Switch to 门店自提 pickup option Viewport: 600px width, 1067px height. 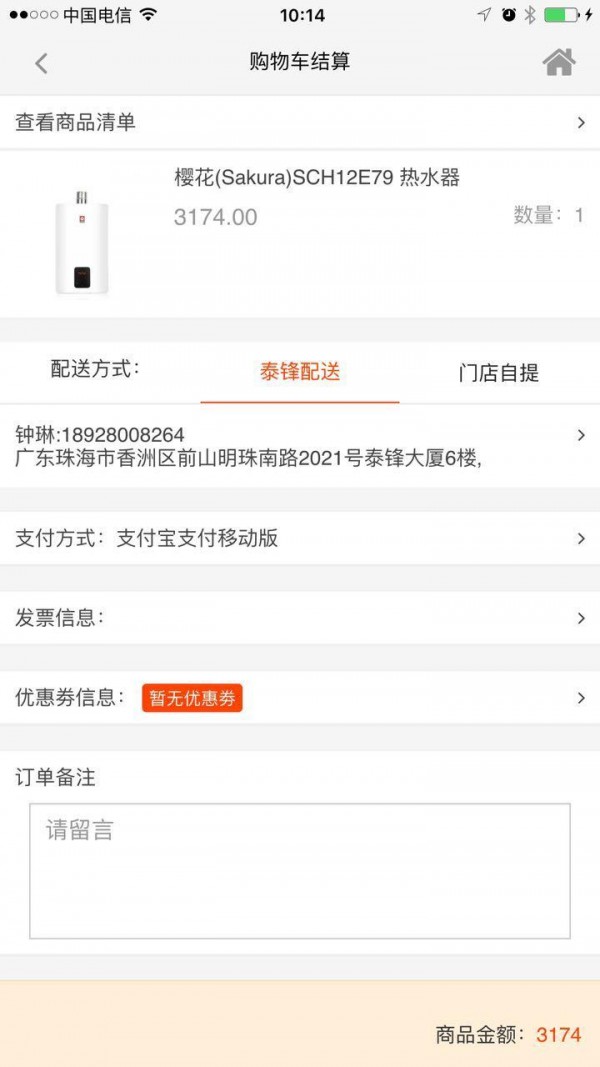point(498,373)
